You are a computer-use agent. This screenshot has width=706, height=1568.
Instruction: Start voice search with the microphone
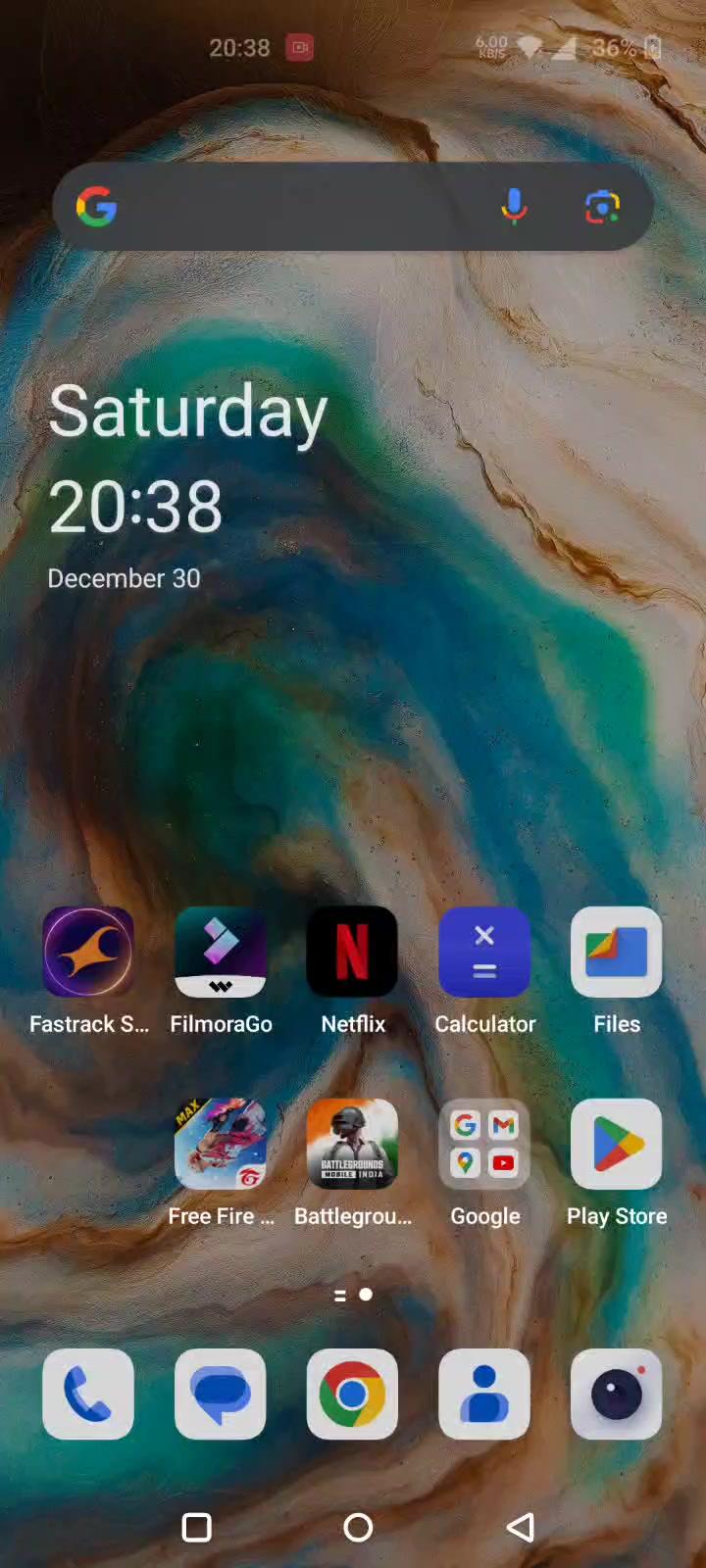pyautogui.click(x=514, y=207)
